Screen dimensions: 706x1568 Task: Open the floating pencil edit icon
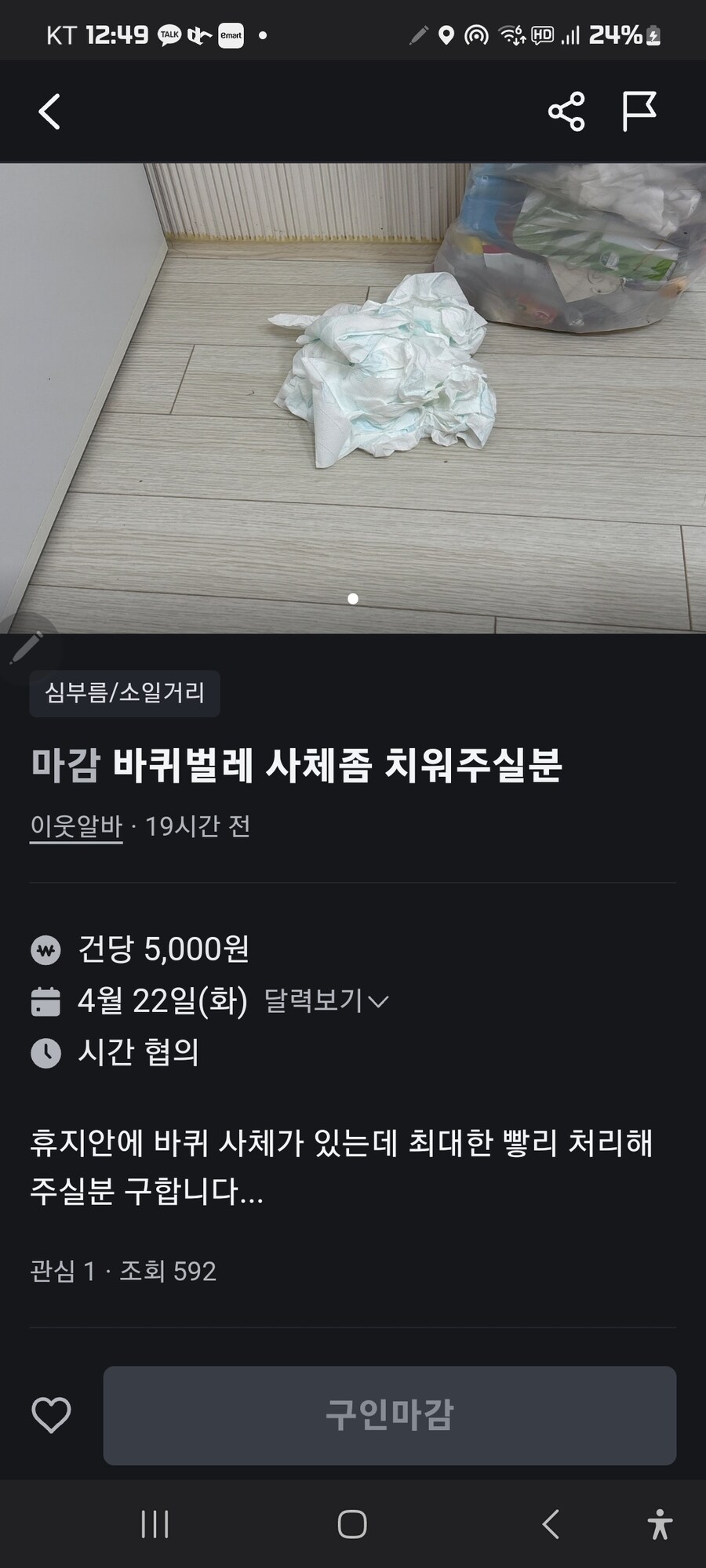pyautogui.click(x=25, y=649)
